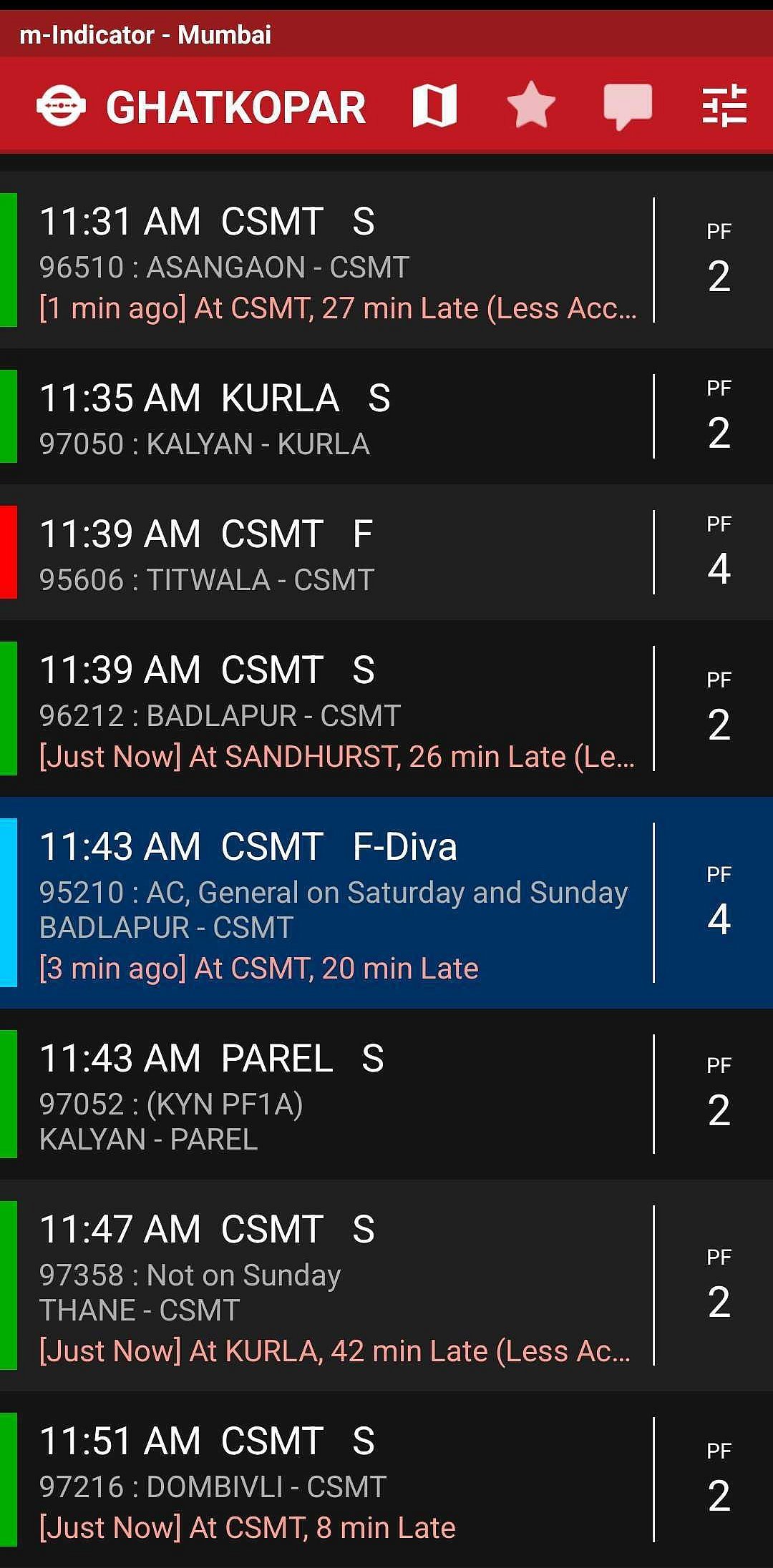Select the 11:39 AM Badlapur - CSMT slow train
The image size is (773, 1568).
(x=336, y=709)
